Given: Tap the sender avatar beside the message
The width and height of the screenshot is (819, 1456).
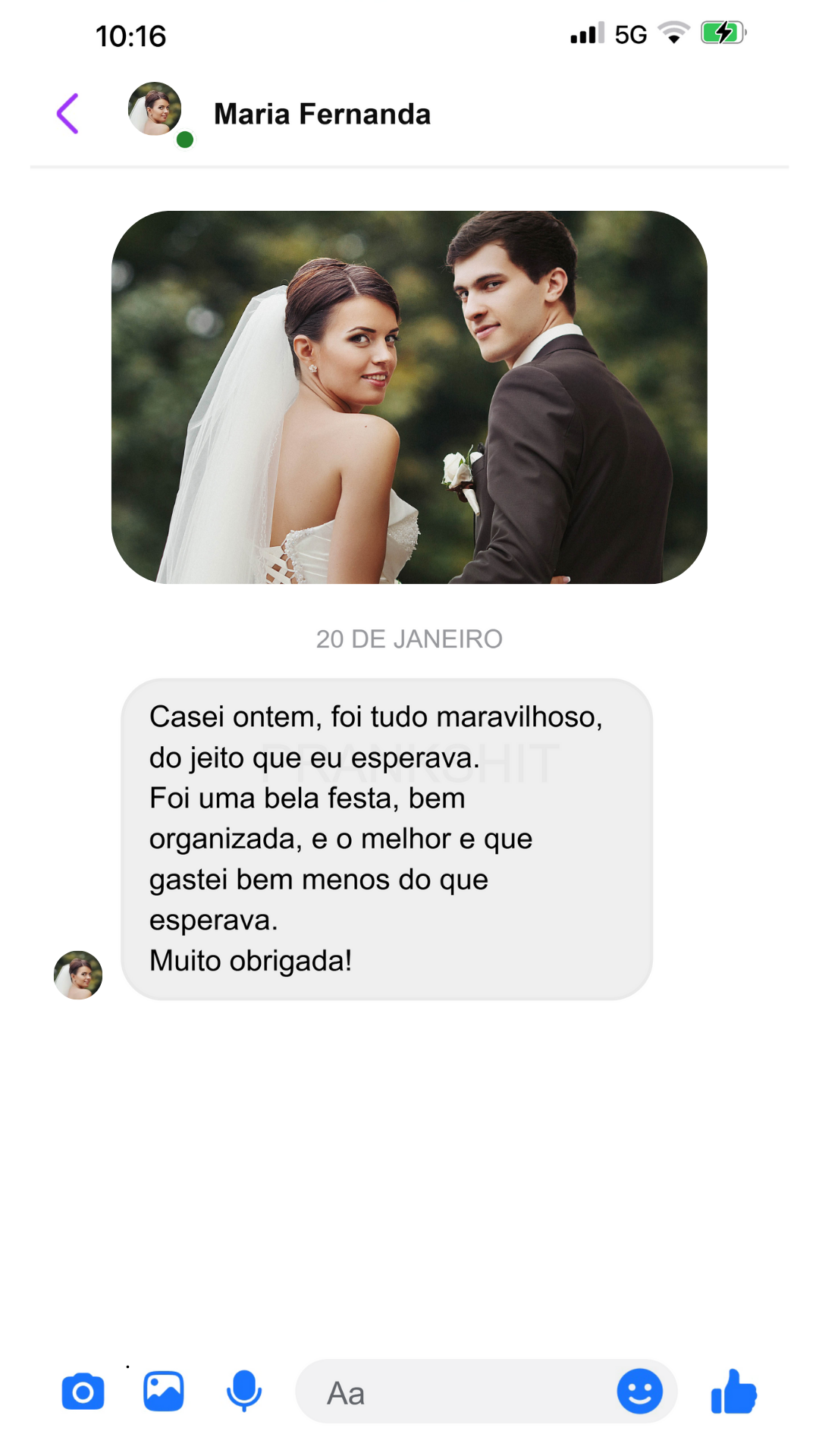Looking at the screenshot, I should pos(78,975).
